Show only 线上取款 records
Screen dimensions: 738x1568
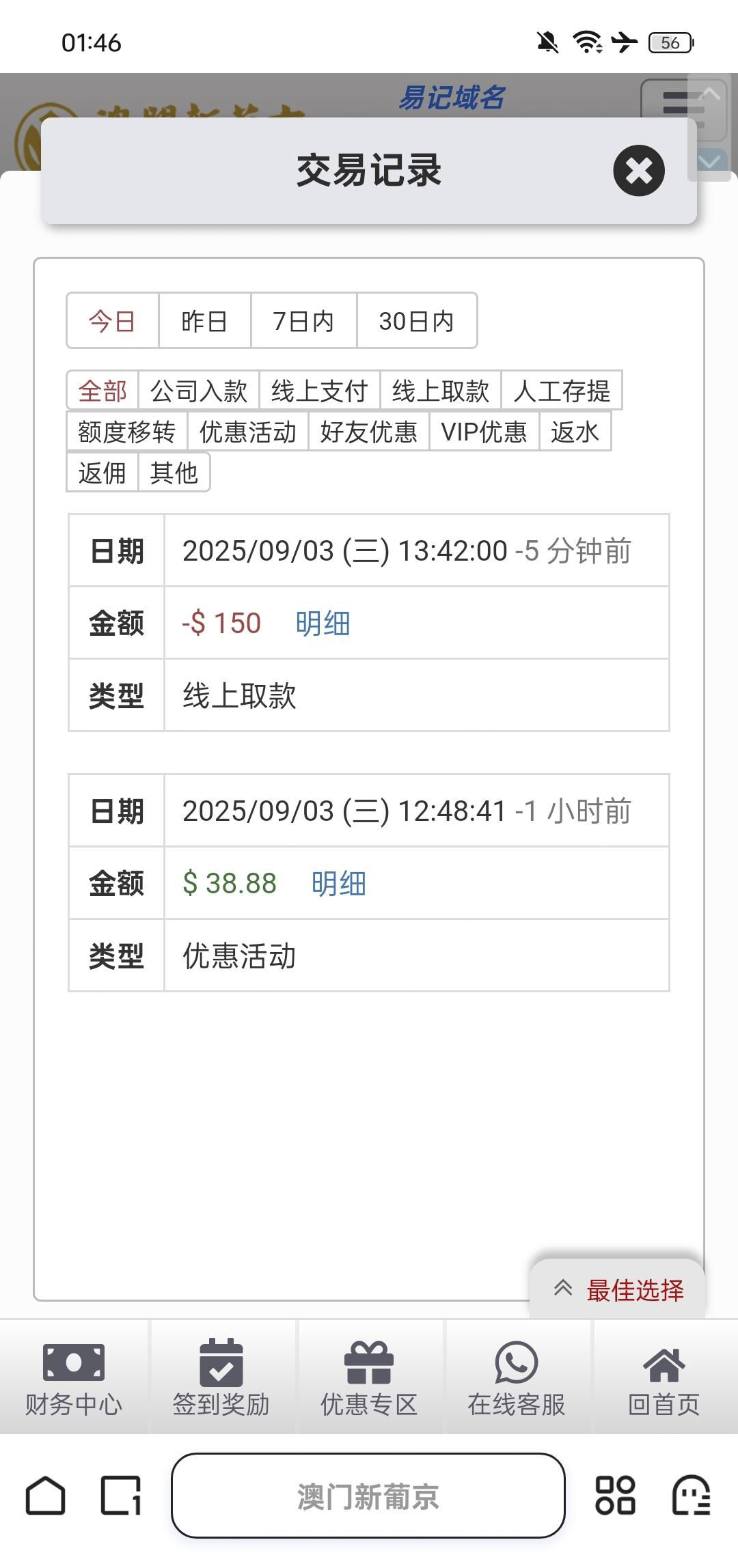[441, 391]
